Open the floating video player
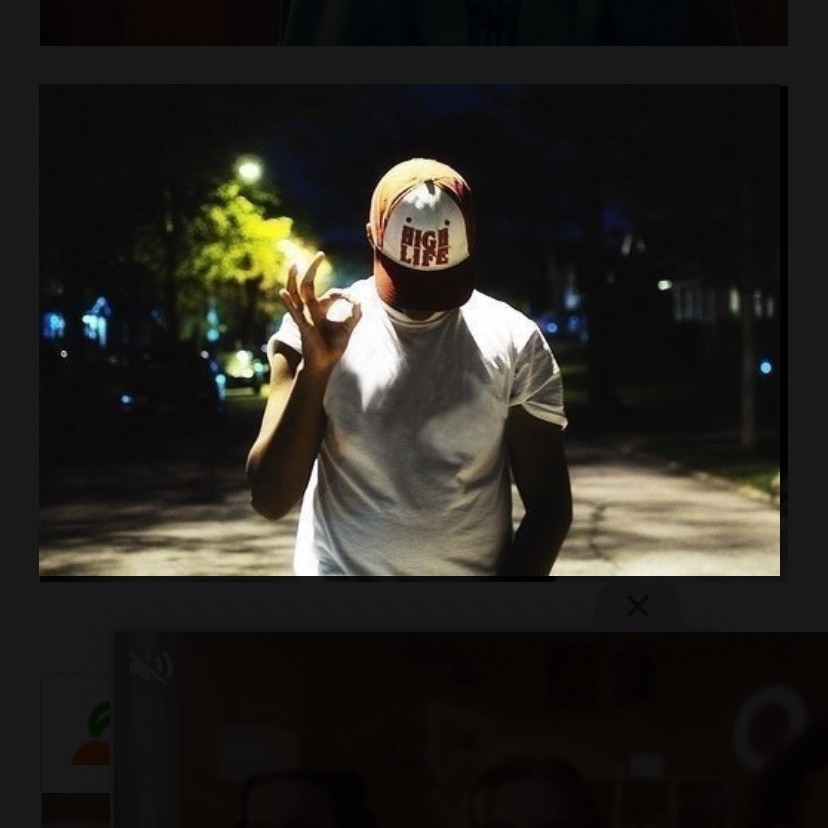Screen dimensions: 828x828 [471, 730]
